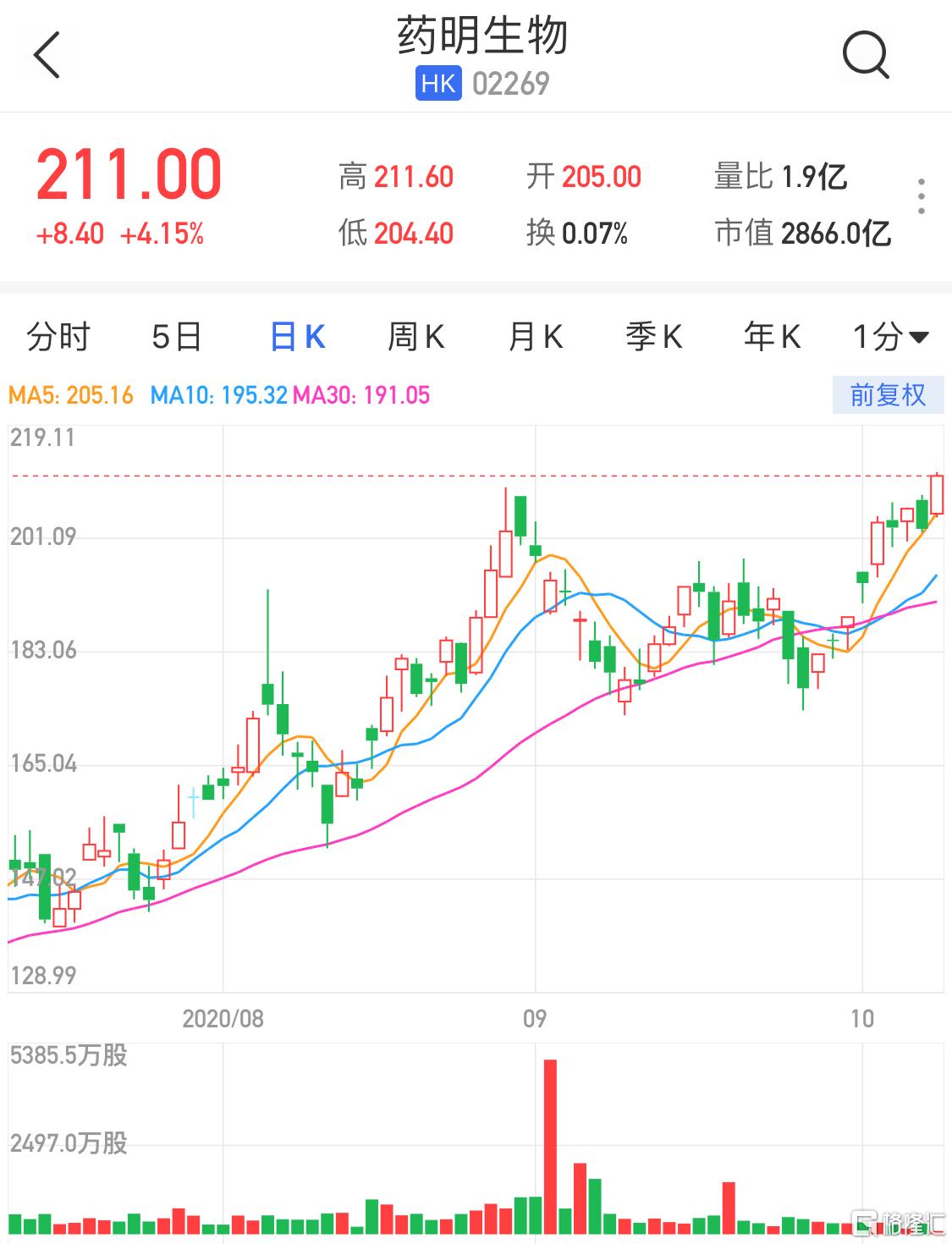
Task: Switch to the 分时 chart tab
Action: tap(58, 337)
